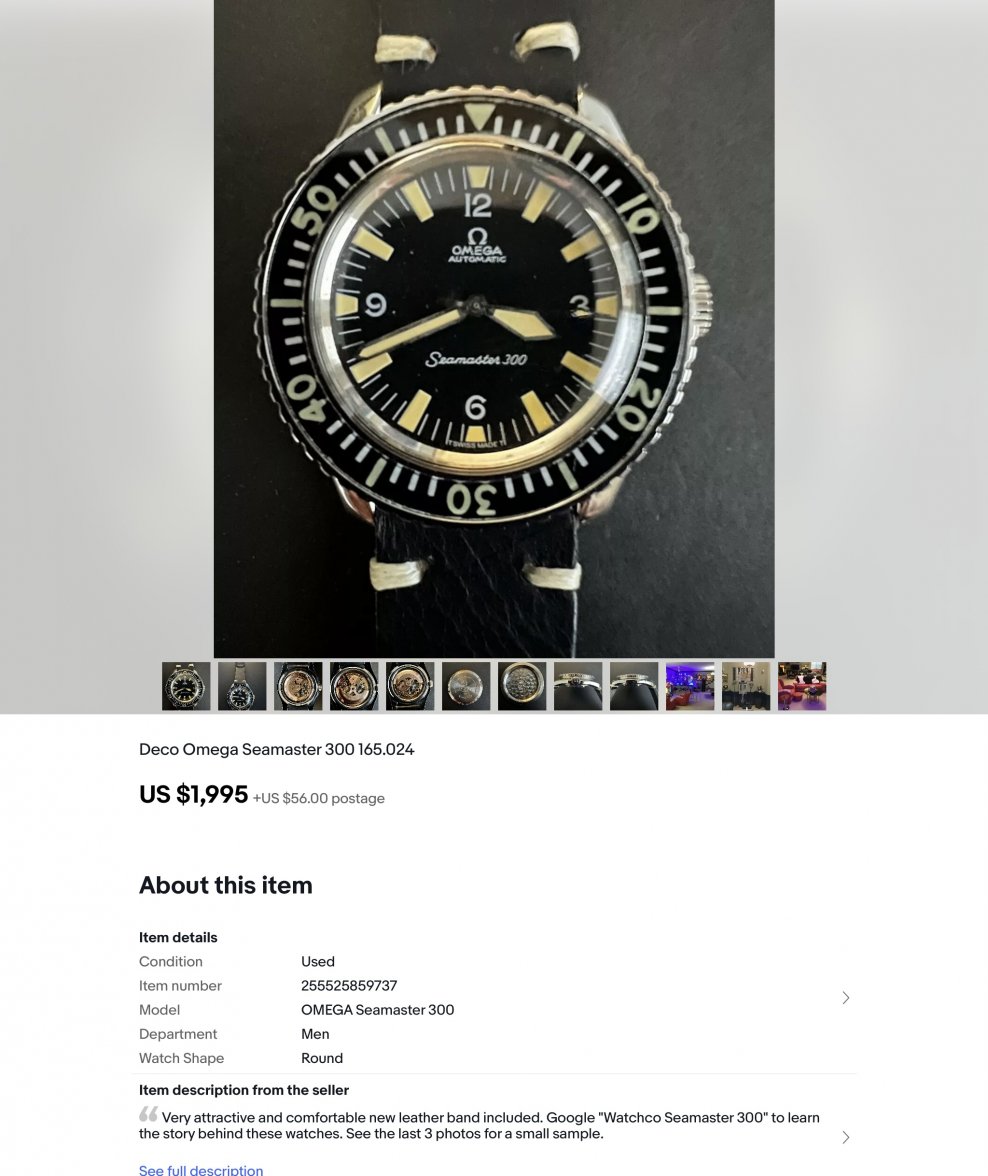The width and height of the screenshot is (988, 1176).
Task: Select the purple-lit room thumbnail
Action: pyautogui.click(x=690, y=686)
